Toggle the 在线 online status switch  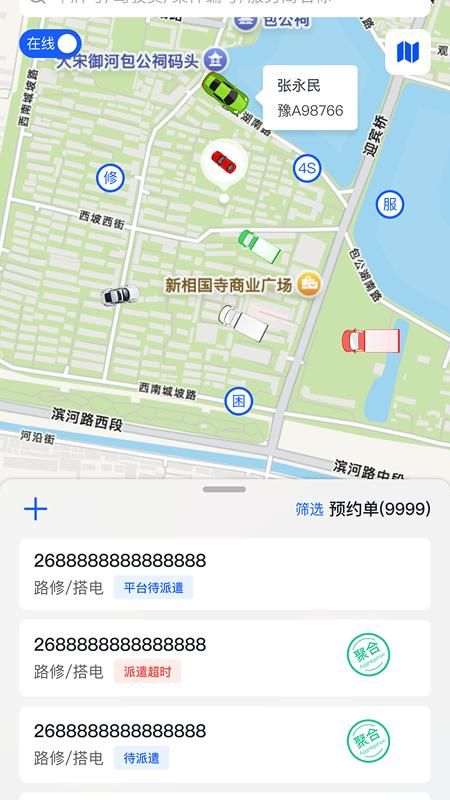(50, 44)
